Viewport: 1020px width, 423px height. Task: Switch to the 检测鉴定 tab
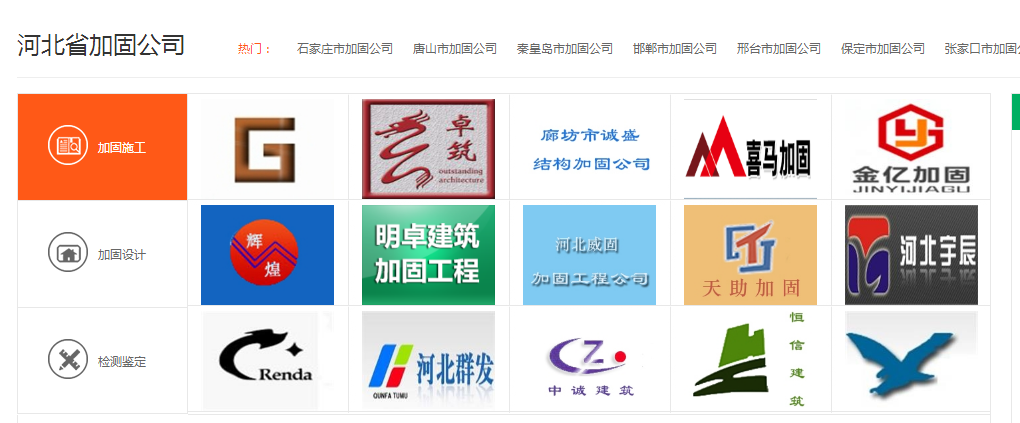click(x=102, y=361)
